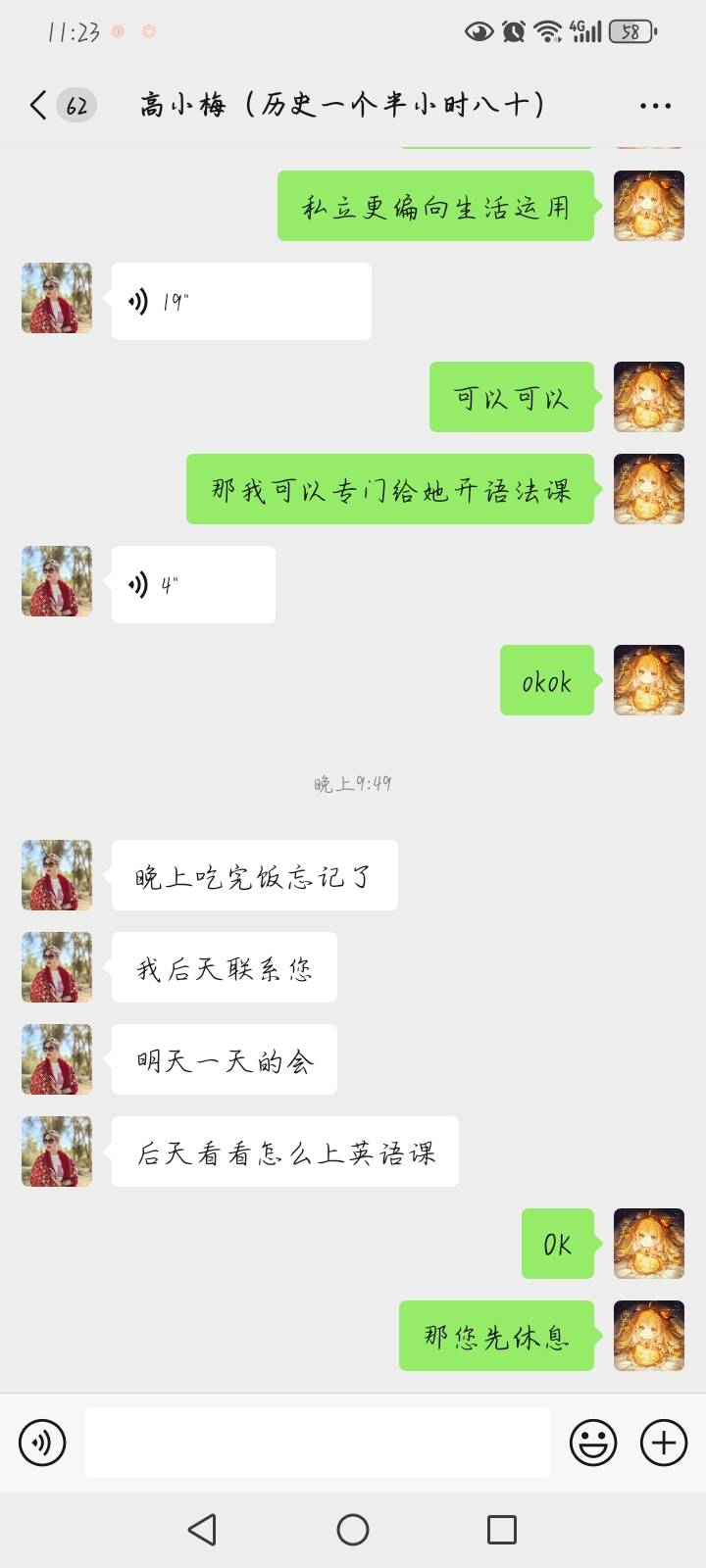Open the contact's avatar beside 晚上吃完饭忘记了
The width and height of the screenshot is (706, 1568).
(x=57, y=875)
